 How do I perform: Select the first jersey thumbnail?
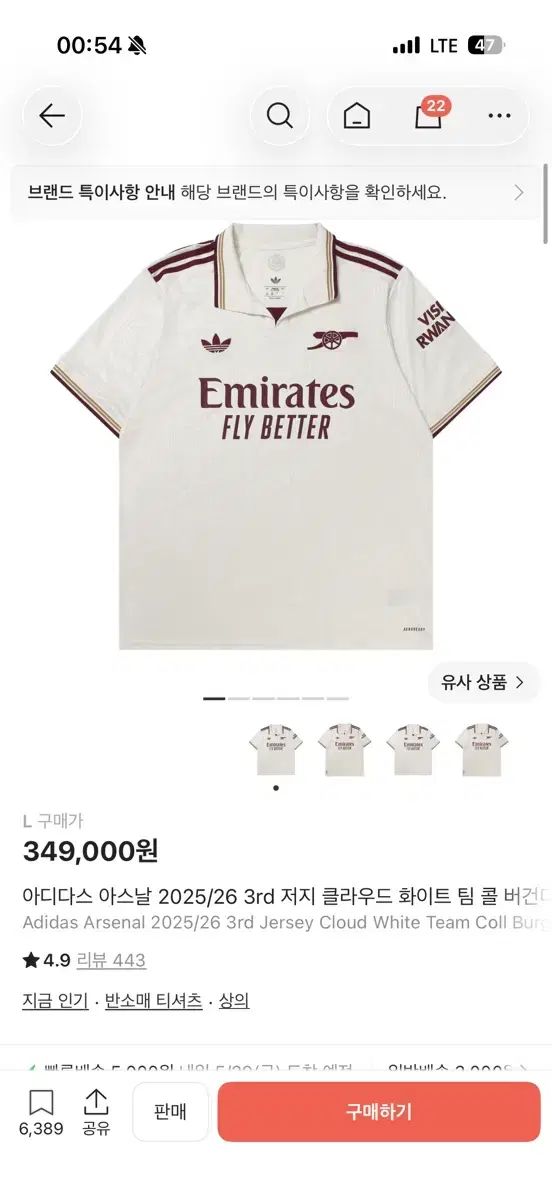(x=276, y=750)
